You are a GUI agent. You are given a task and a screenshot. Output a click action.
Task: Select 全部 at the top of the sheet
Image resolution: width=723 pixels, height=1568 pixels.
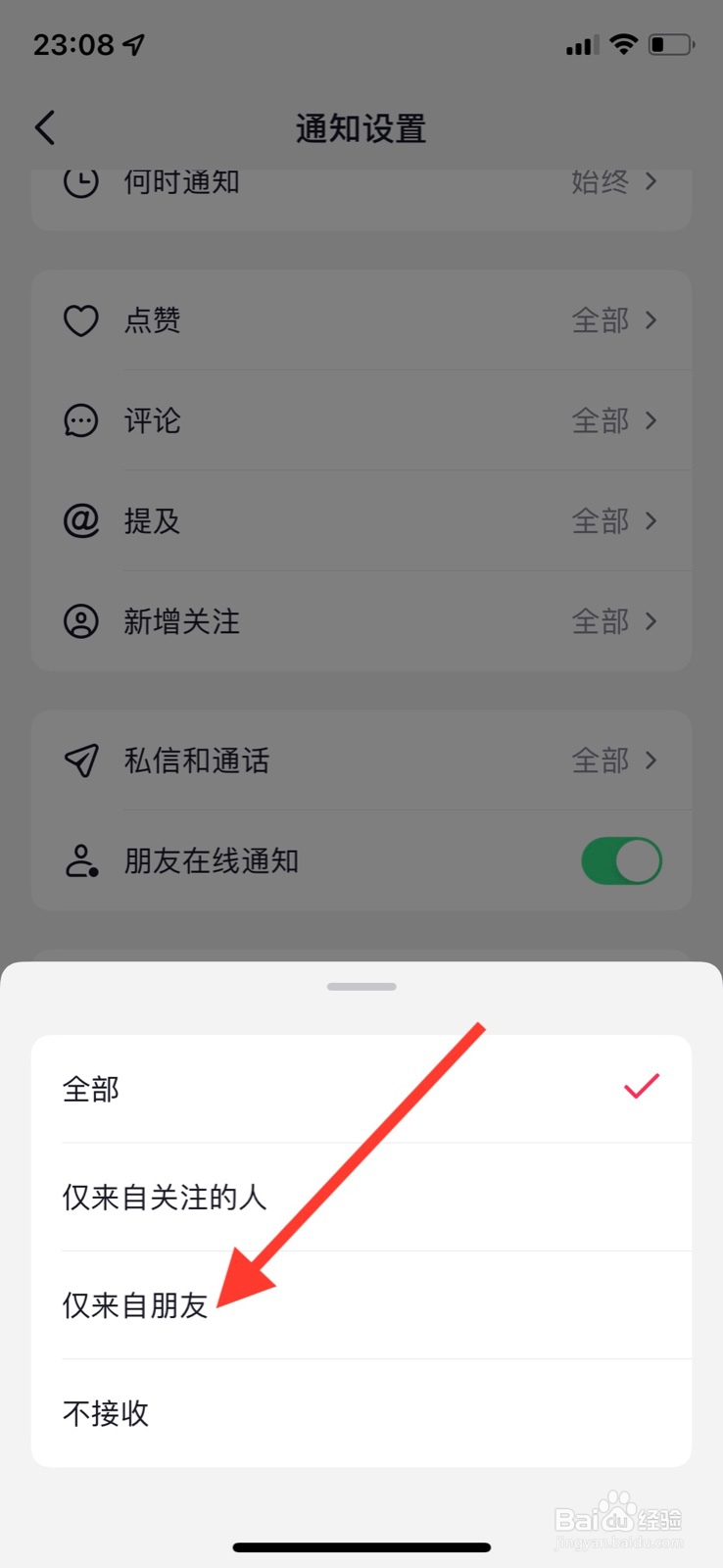tap(91, 1089)
